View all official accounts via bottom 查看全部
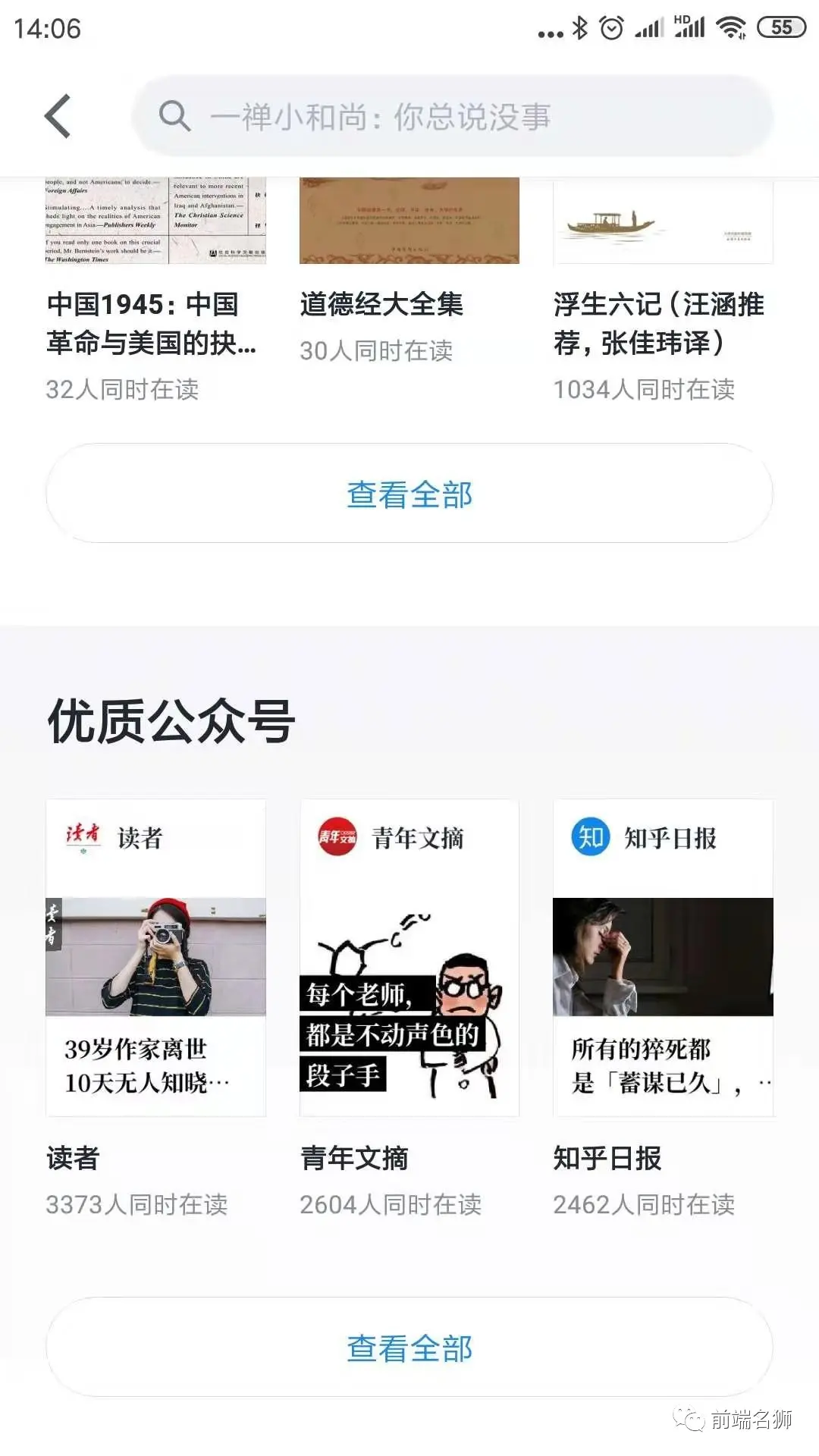Screen dimensions: 819x1456 pos(409,1348)
